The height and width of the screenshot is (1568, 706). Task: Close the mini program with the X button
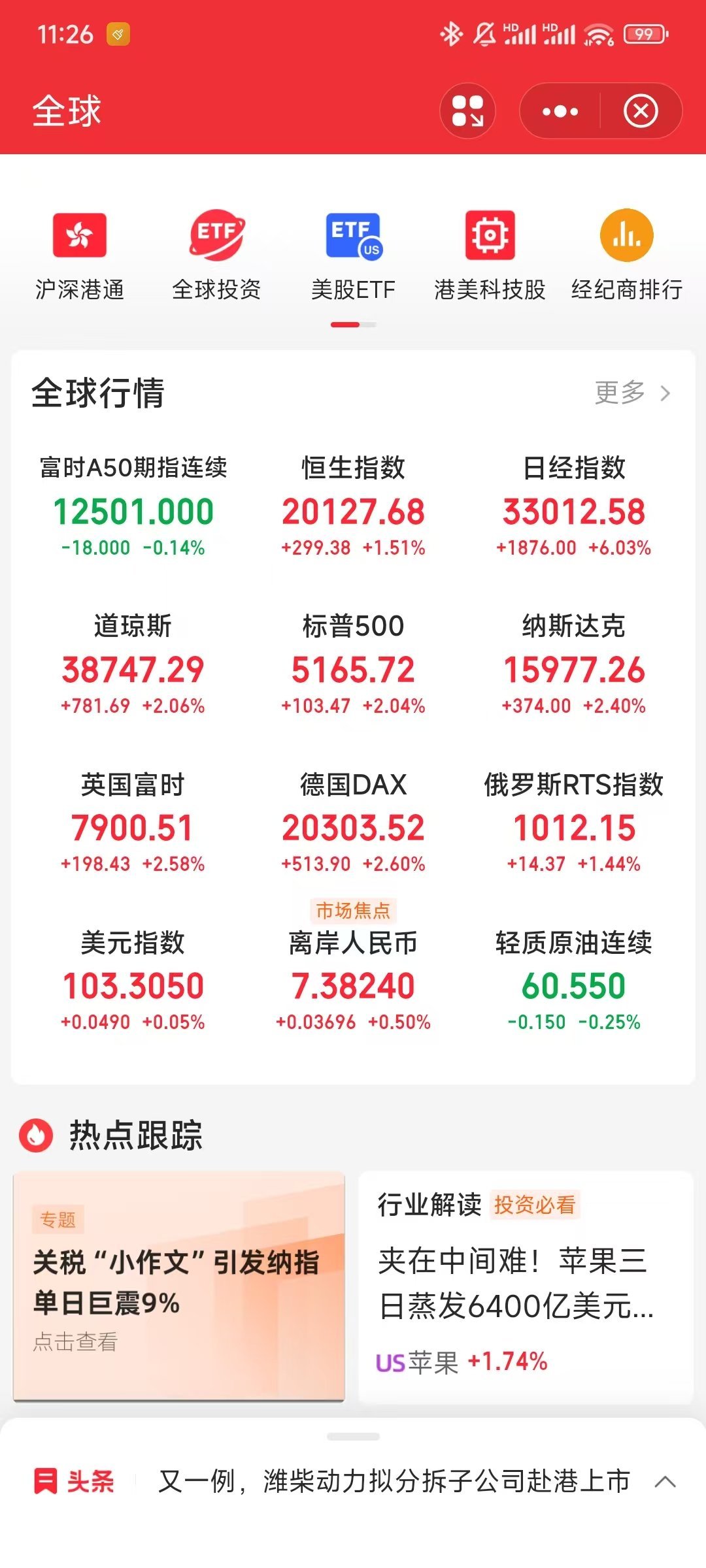point(641,111)
